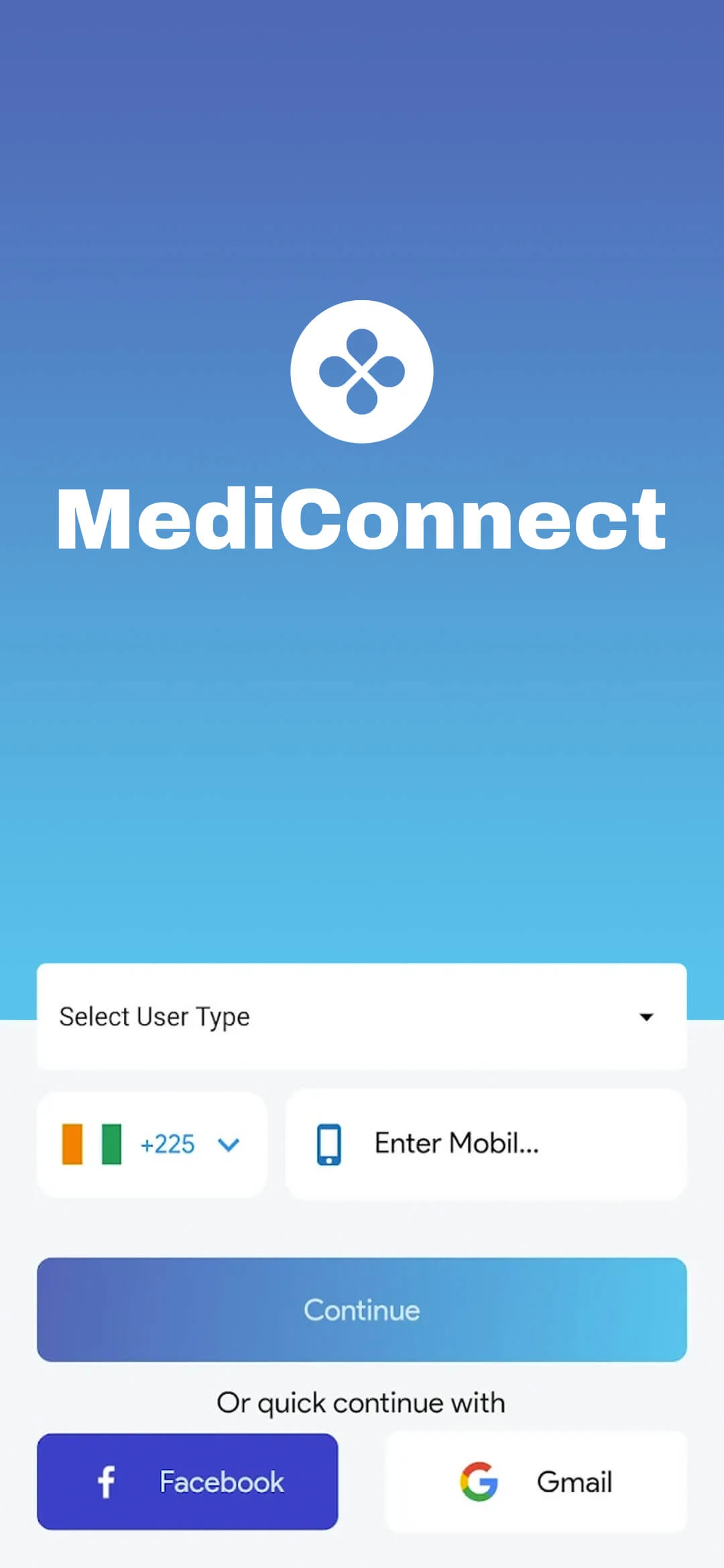The width and height of the screenshot is (724, 1568).
Task: Tap the Or quick continue with label
Action: pyautogui.click(x=362, y=1402)
